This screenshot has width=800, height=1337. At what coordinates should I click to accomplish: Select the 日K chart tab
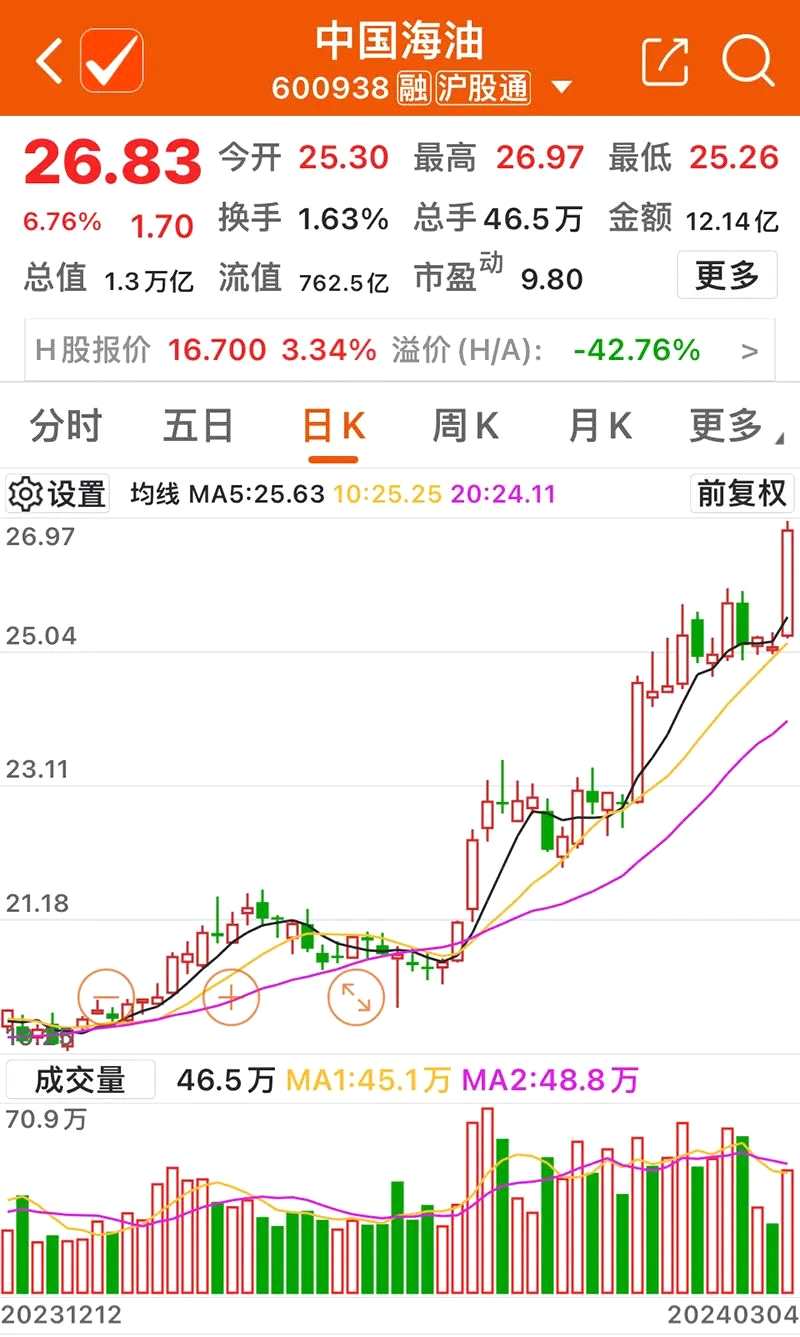tap(333, 427)
